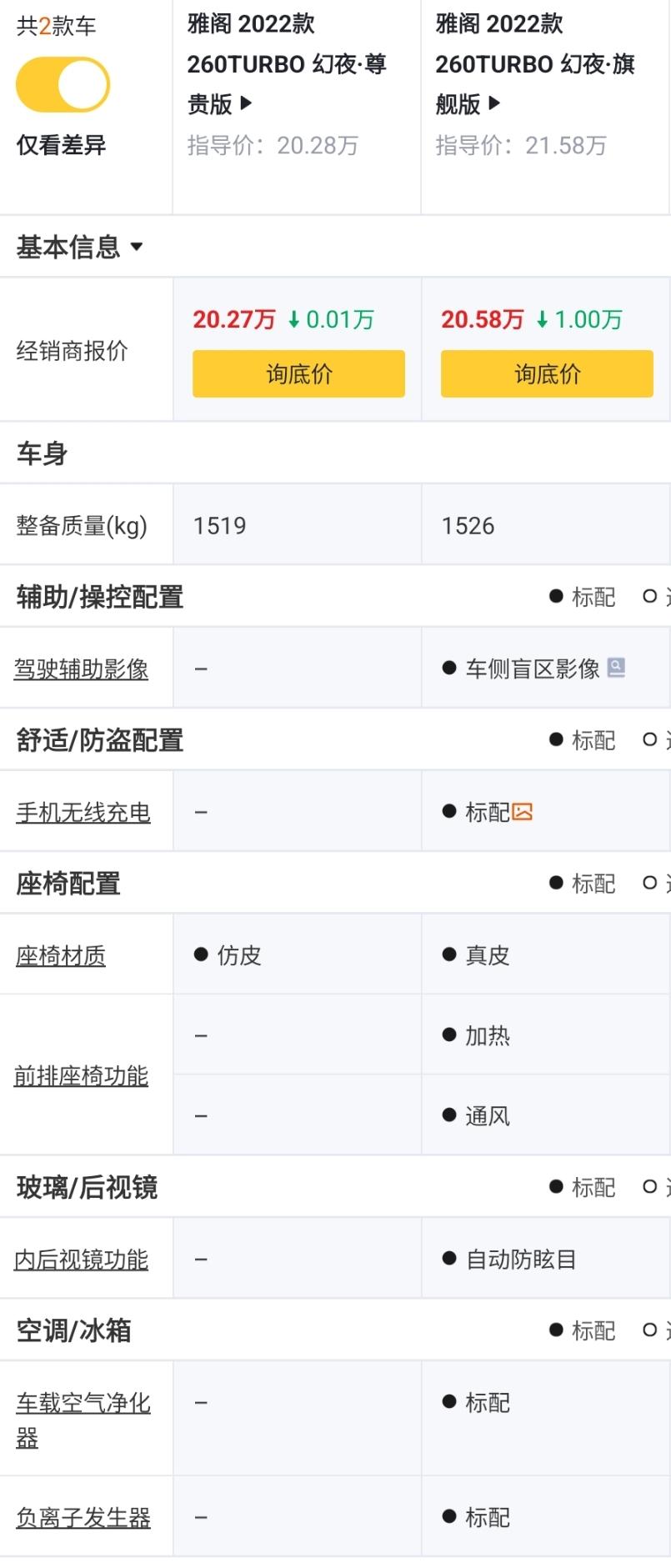Tap 询底价 under the 20.27万 price

tap(298, 373)
